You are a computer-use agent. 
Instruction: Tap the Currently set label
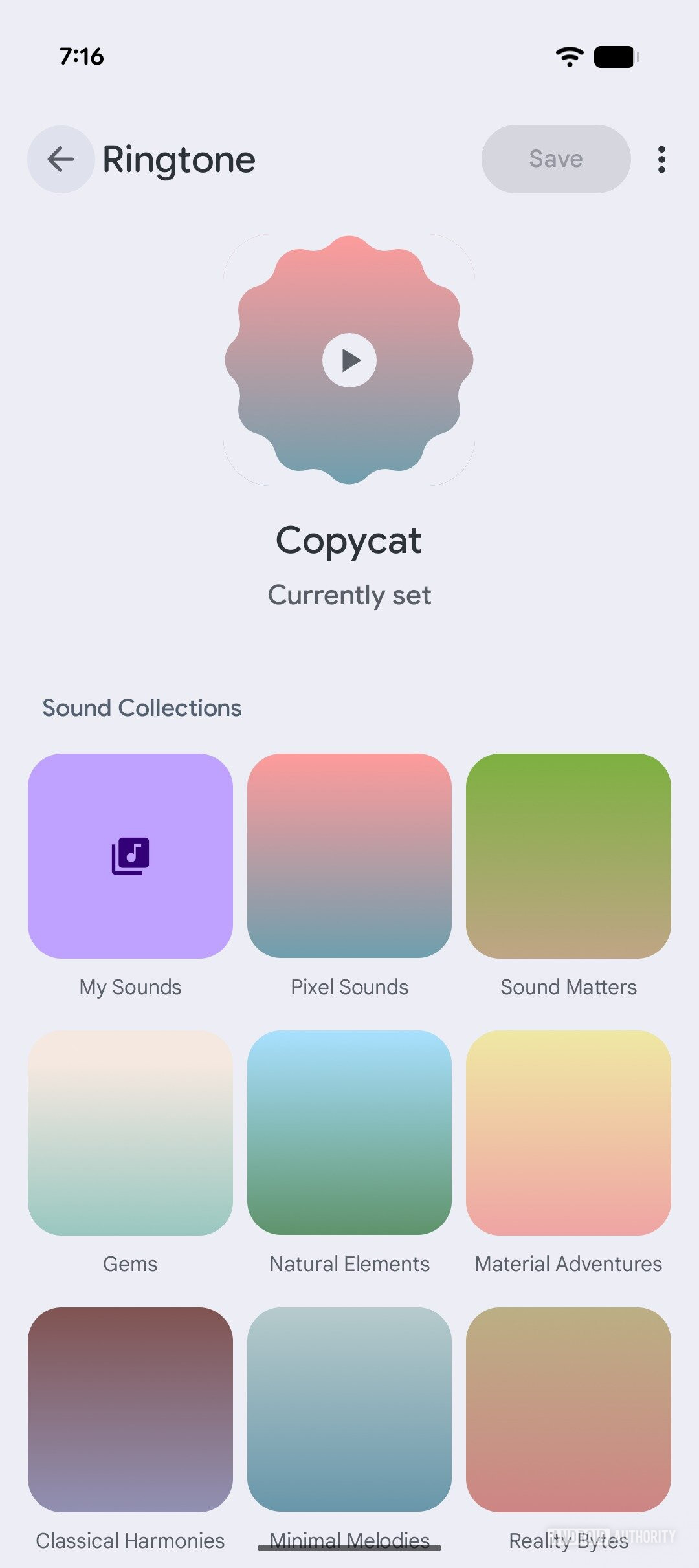click(349, 594)
